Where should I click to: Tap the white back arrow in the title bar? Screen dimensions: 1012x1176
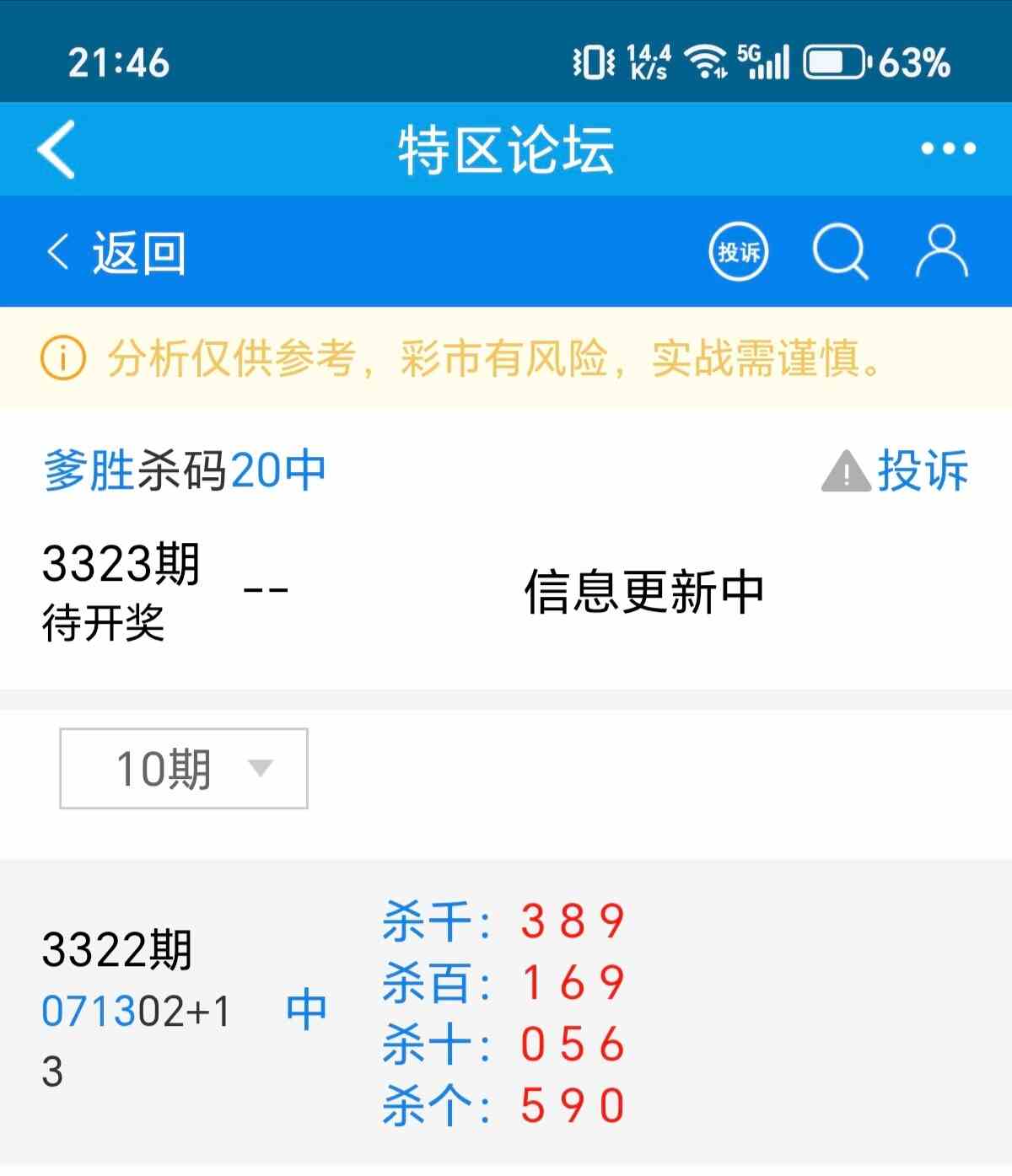[57, 149]
